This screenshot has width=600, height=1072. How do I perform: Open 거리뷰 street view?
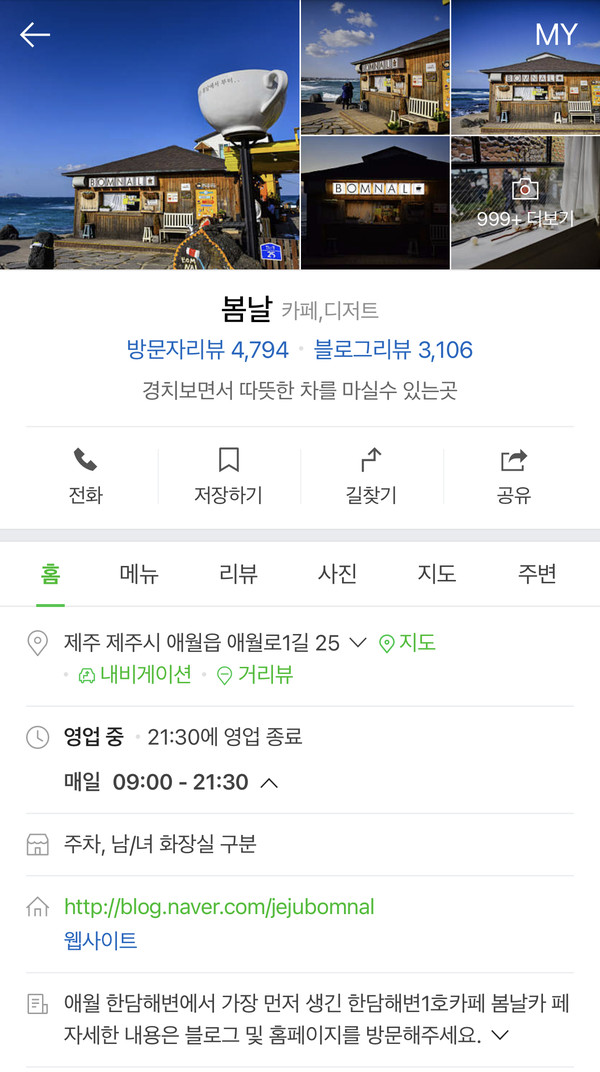pyautogui.click(x=255, y=675)
